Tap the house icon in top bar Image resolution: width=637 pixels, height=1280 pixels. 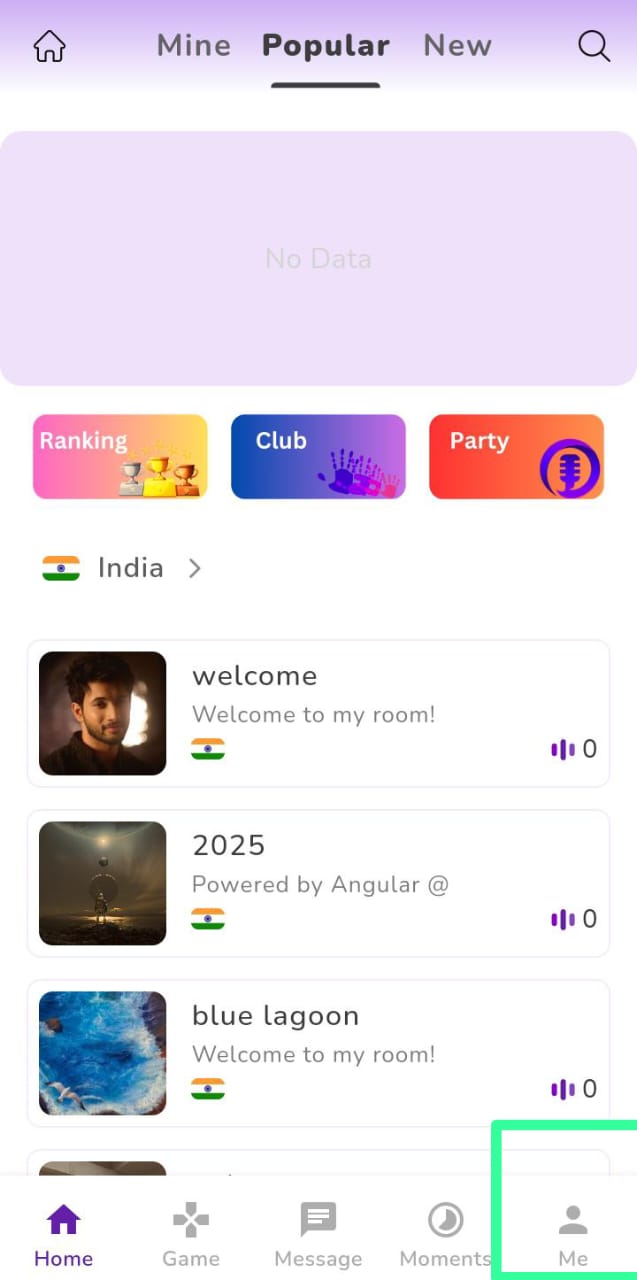[x=49, y=46]
